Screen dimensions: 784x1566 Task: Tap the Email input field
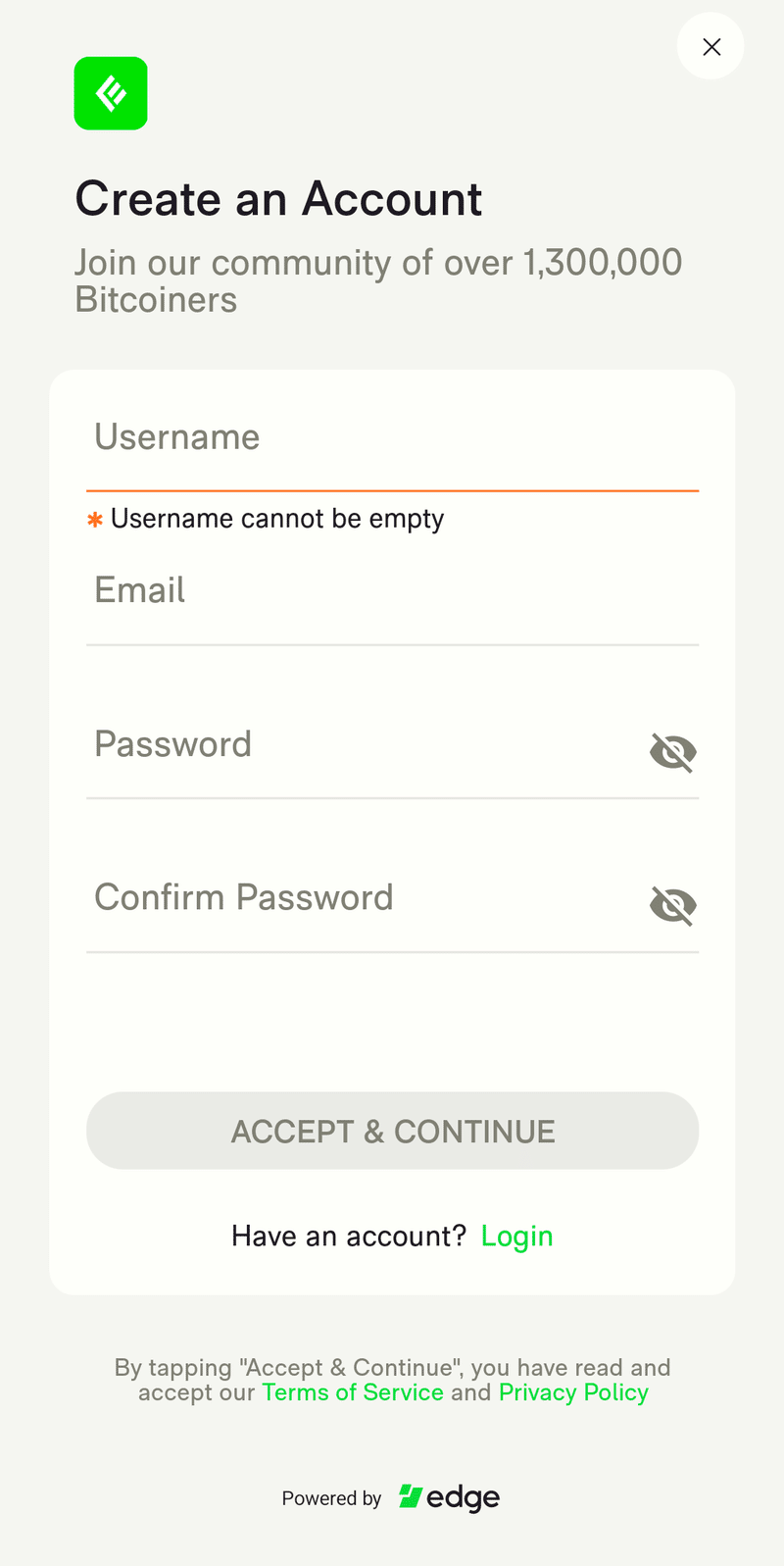(x=392, y=591)
